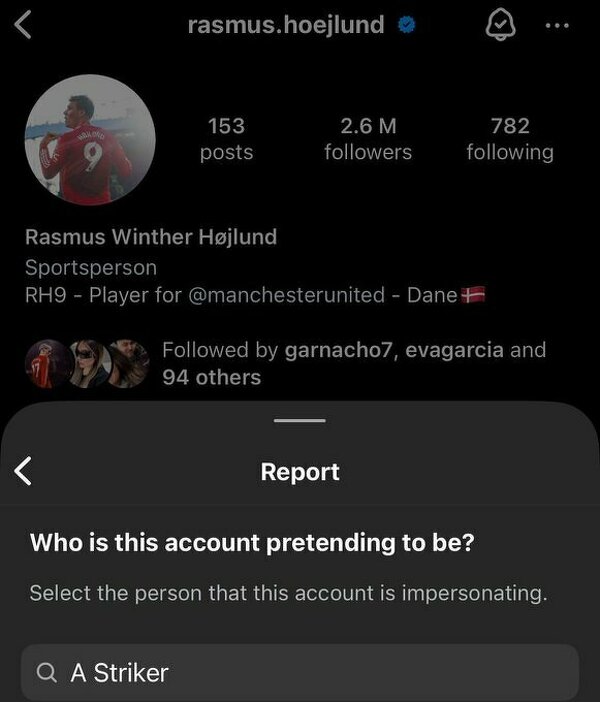Image resolution: width=600 pixels, height=702 pixels.
Task: View the profile picture
Action: coord(90,139)
